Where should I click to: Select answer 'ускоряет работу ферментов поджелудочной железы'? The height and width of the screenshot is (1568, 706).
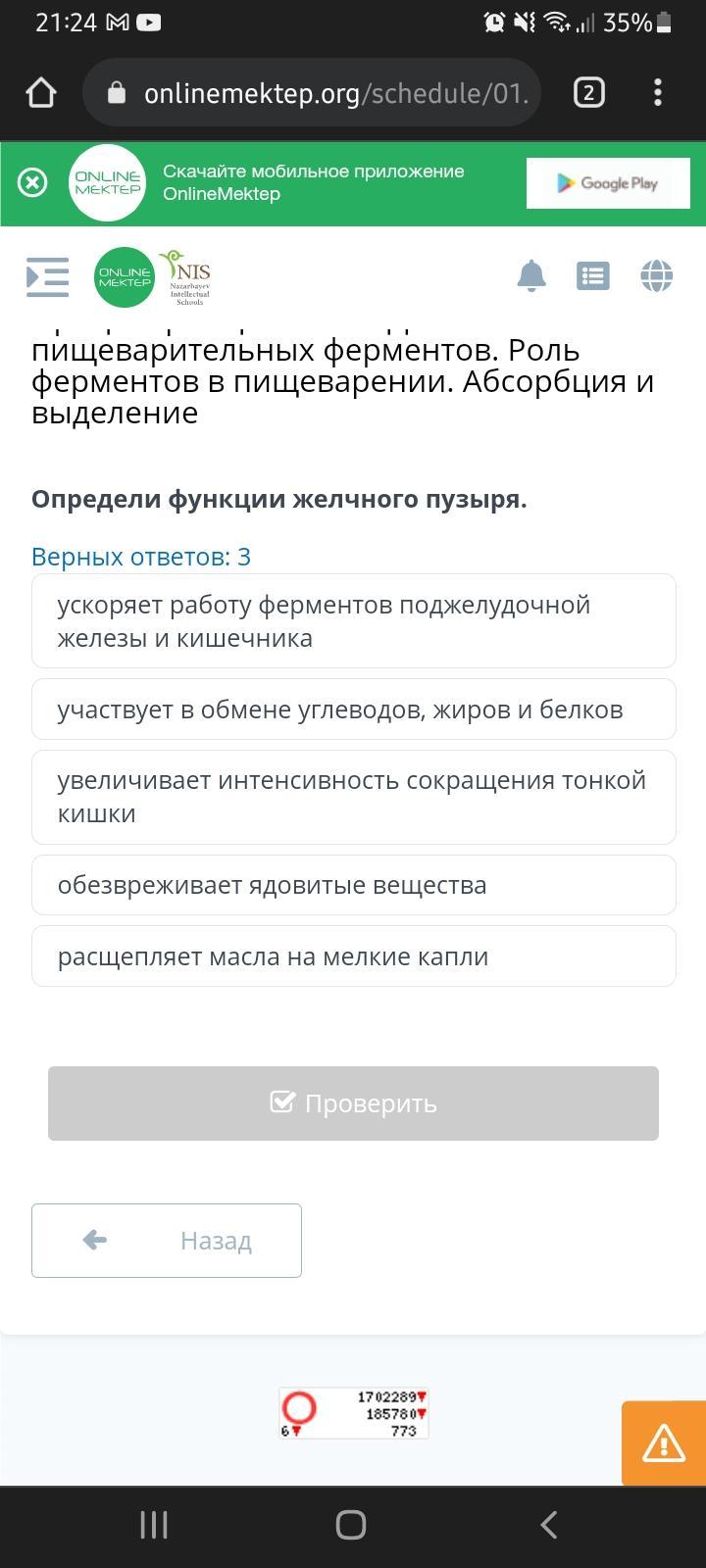point(354,621)
